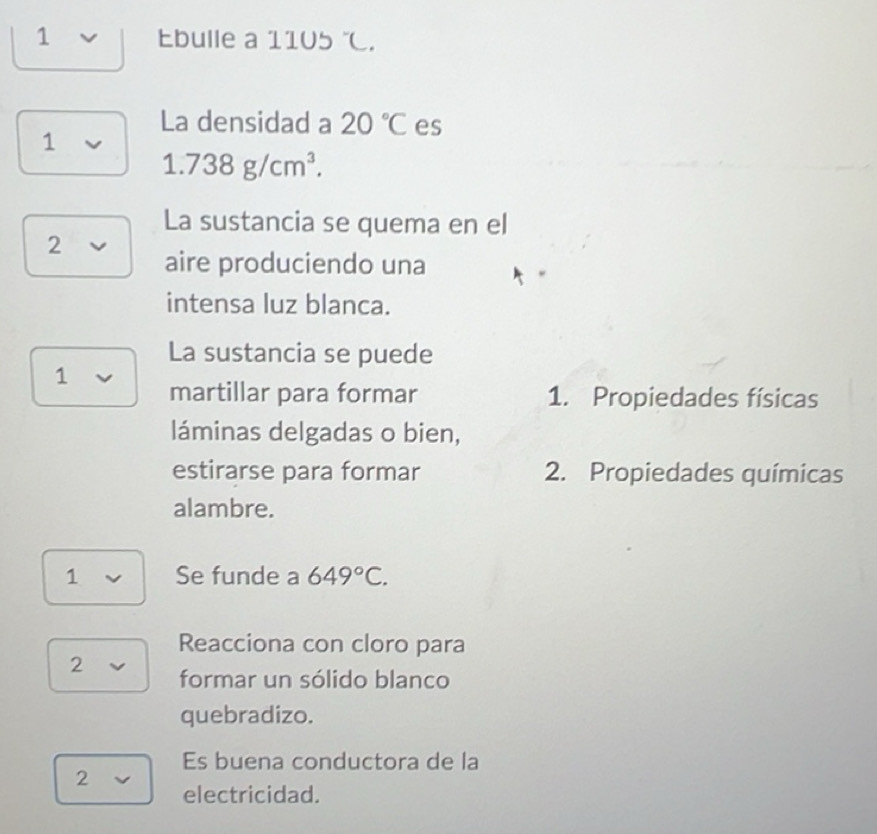This screenshot has width=877, height=834.
Task: Open the dropdown next to "Se funde a 649°C"
Action: click(93, 578)
